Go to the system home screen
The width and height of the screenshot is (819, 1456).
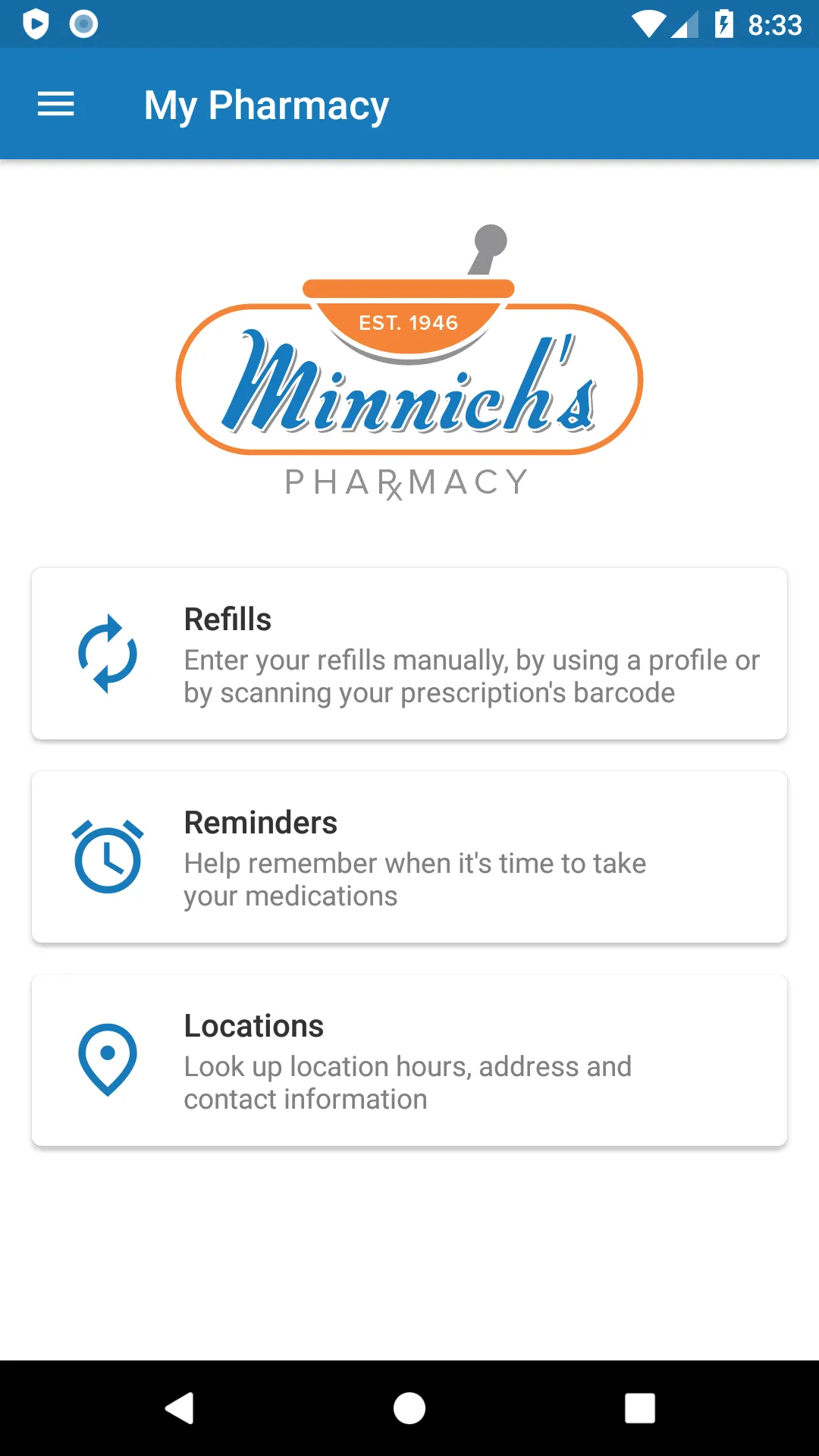click(409, 1408)
